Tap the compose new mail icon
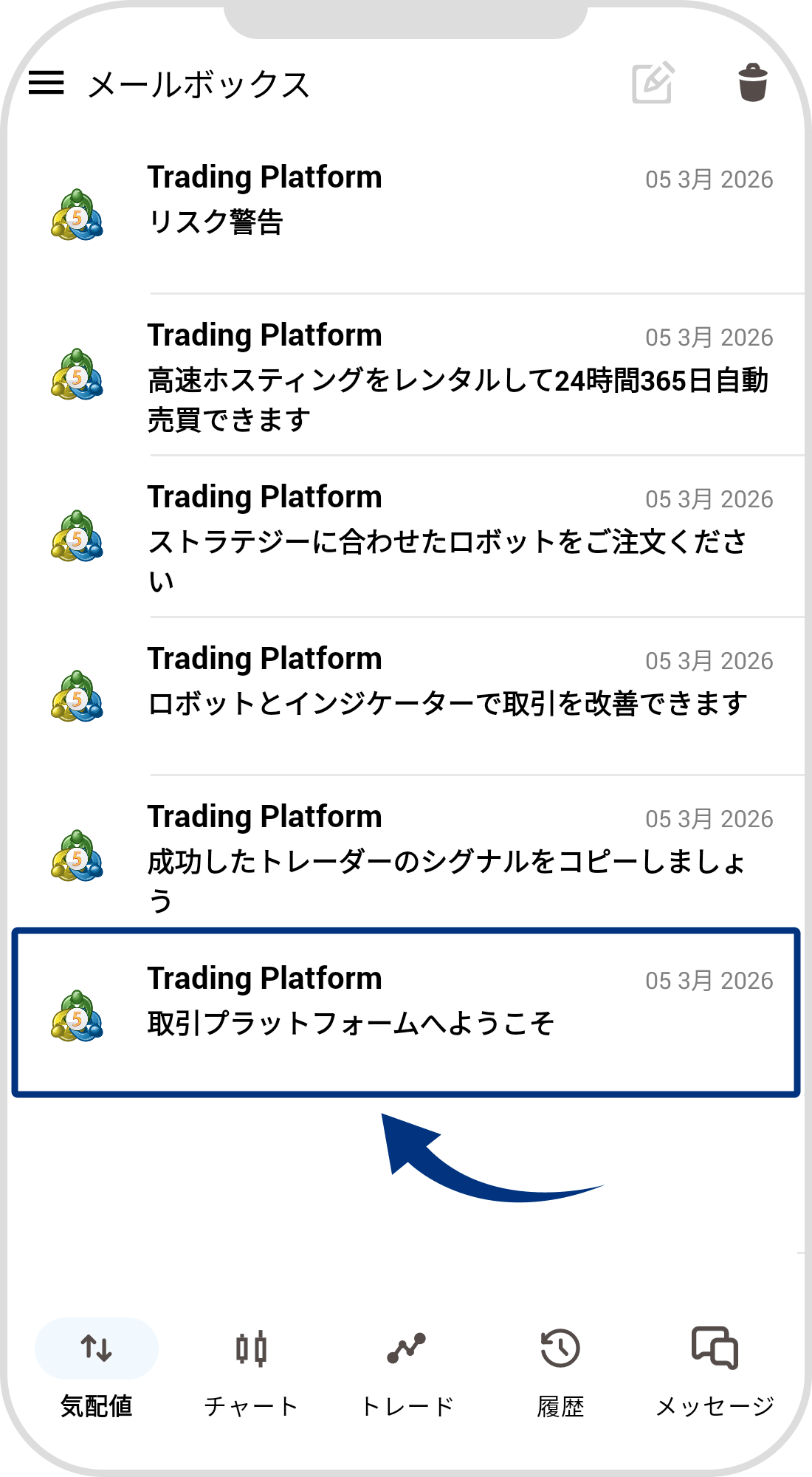Viewport: 812px width, 1477px height. (x=654, y=83)
